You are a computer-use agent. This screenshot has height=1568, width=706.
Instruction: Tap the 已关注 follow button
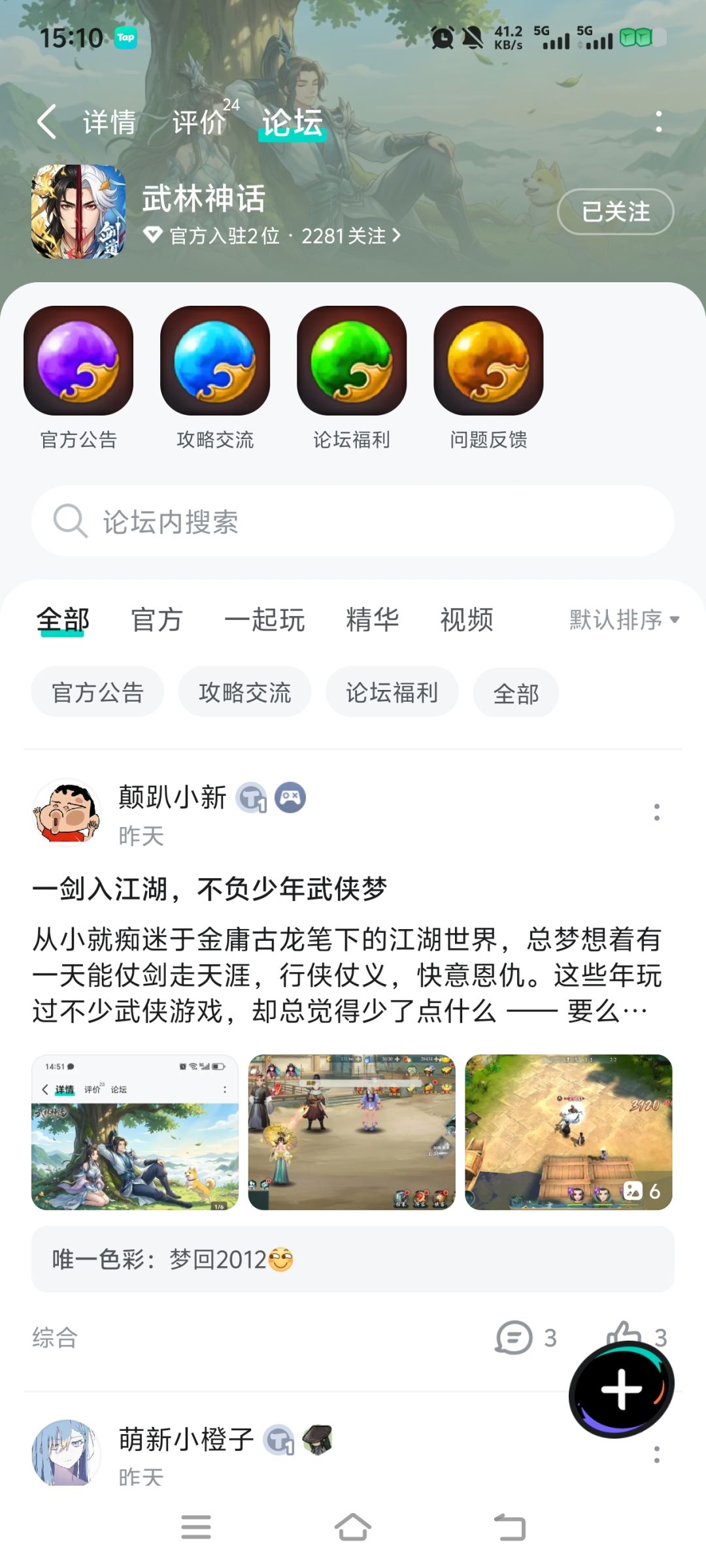615,211
